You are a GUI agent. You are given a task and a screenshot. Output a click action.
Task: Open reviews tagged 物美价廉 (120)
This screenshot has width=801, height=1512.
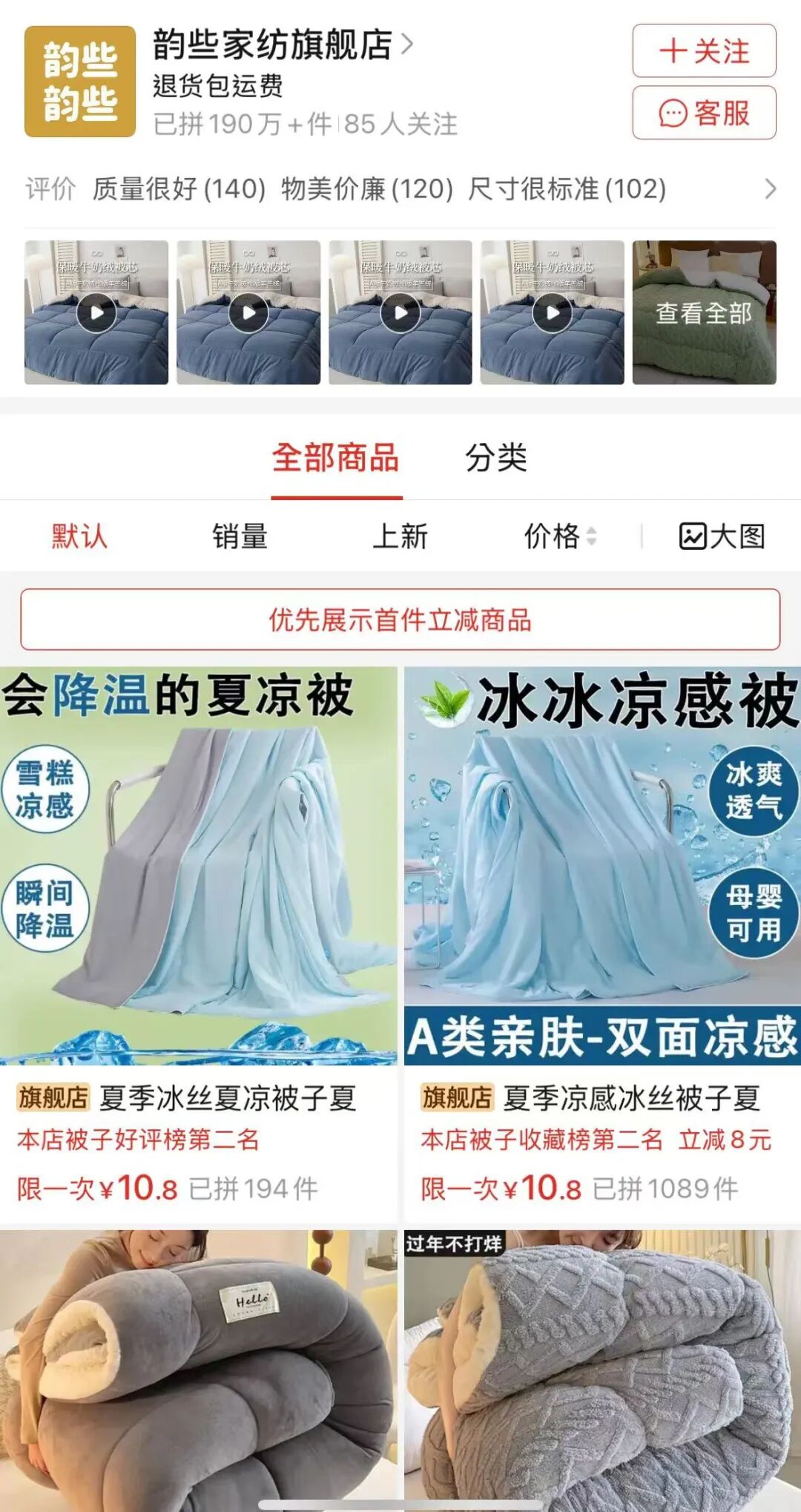point(367,189)
